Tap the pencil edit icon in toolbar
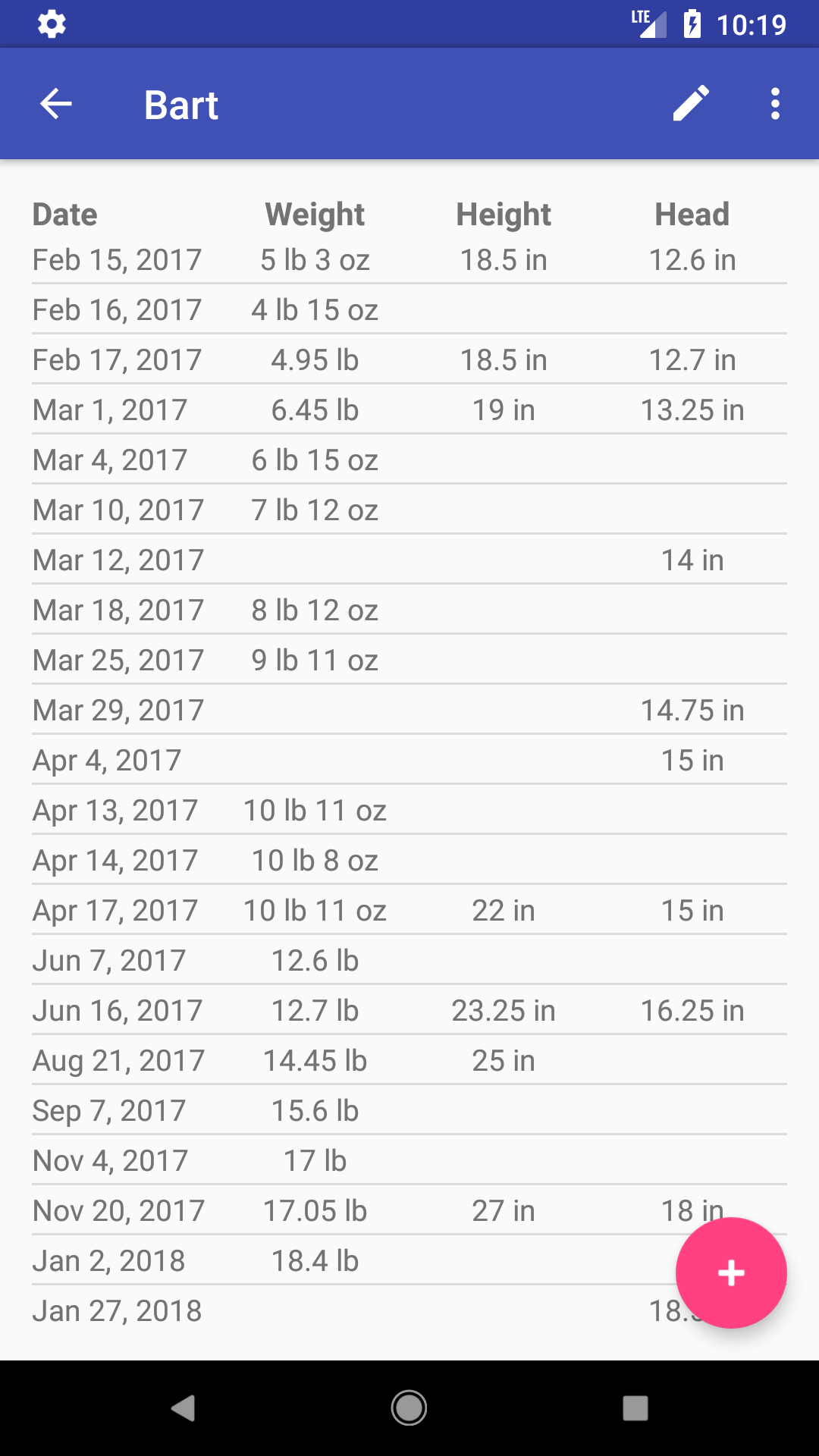The width and height of the screenshot is (819, 1456). click(x=692, y=104)
